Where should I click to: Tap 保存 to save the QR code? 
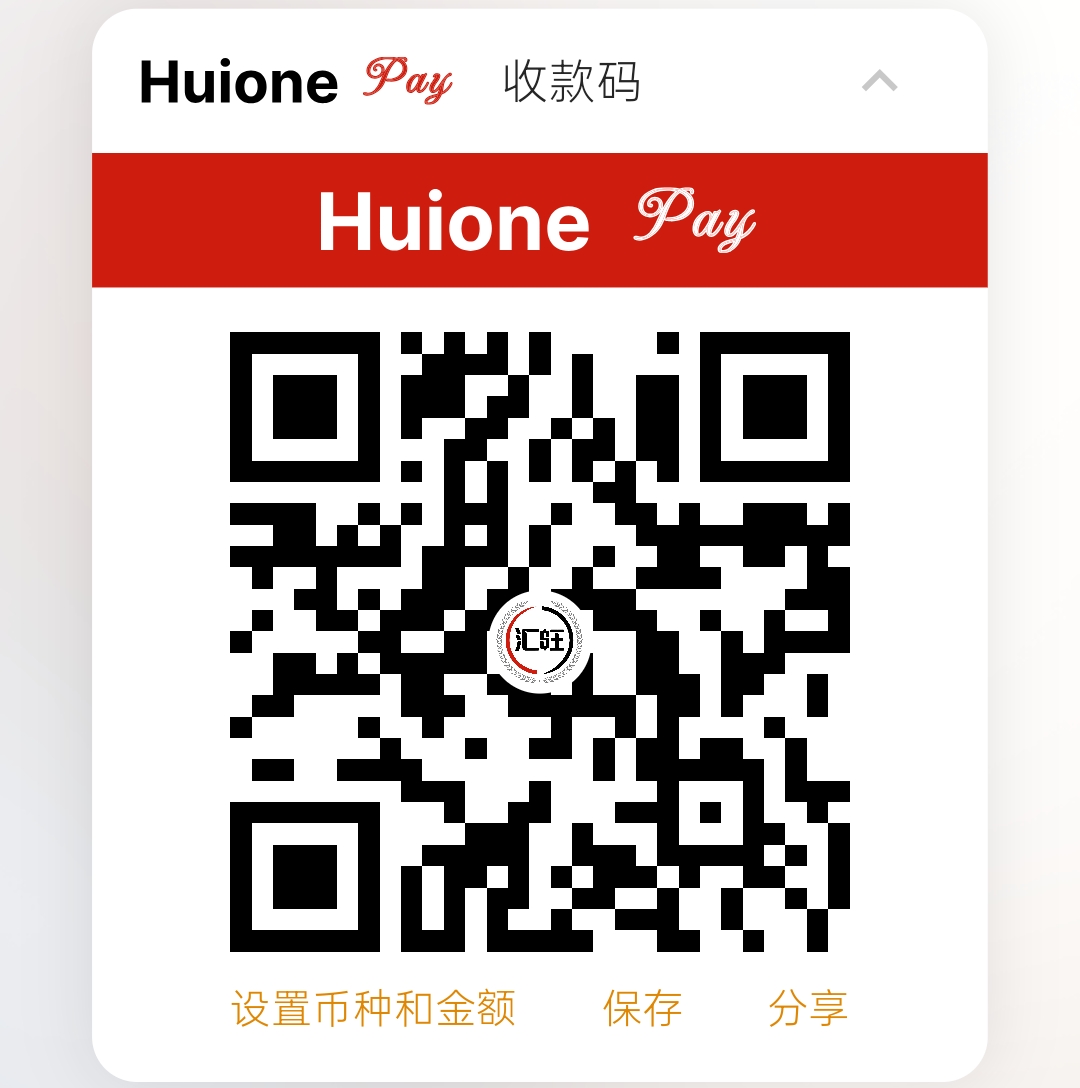click(x=642, y=1008)
